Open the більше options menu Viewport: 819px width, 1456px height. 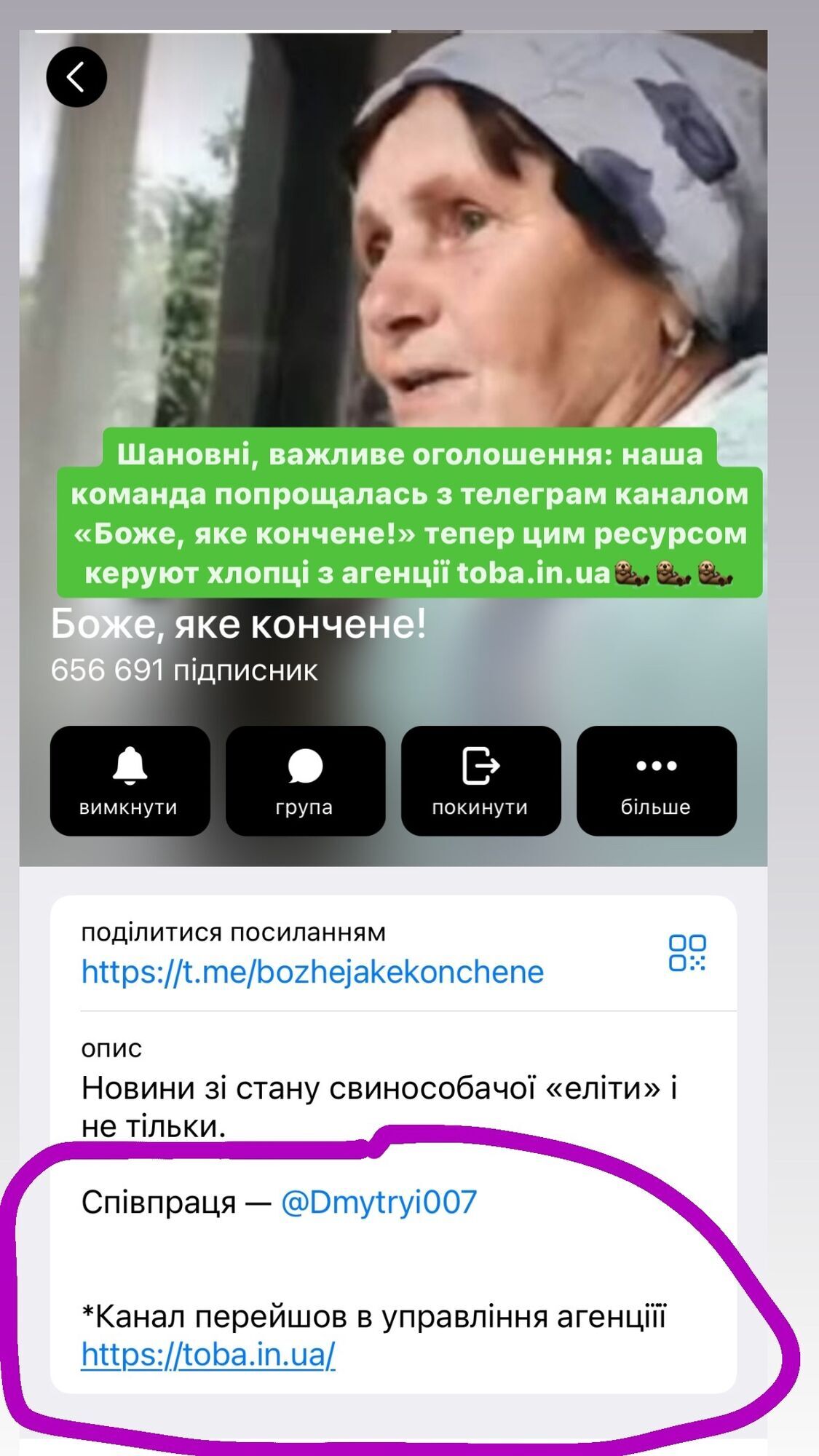coord(656,780)
